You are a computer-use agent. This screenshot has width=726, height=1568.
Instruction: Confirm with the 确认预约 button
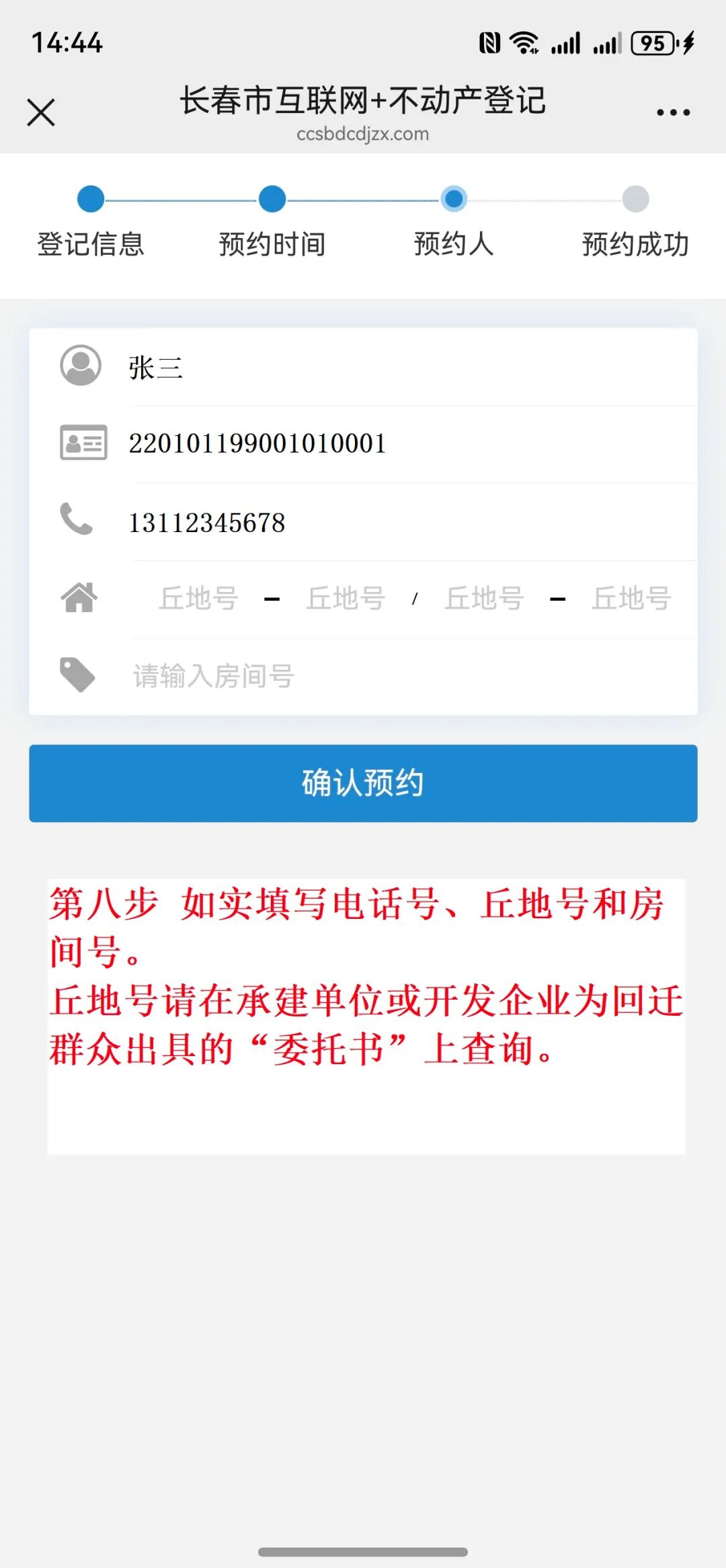coord(363,783)
